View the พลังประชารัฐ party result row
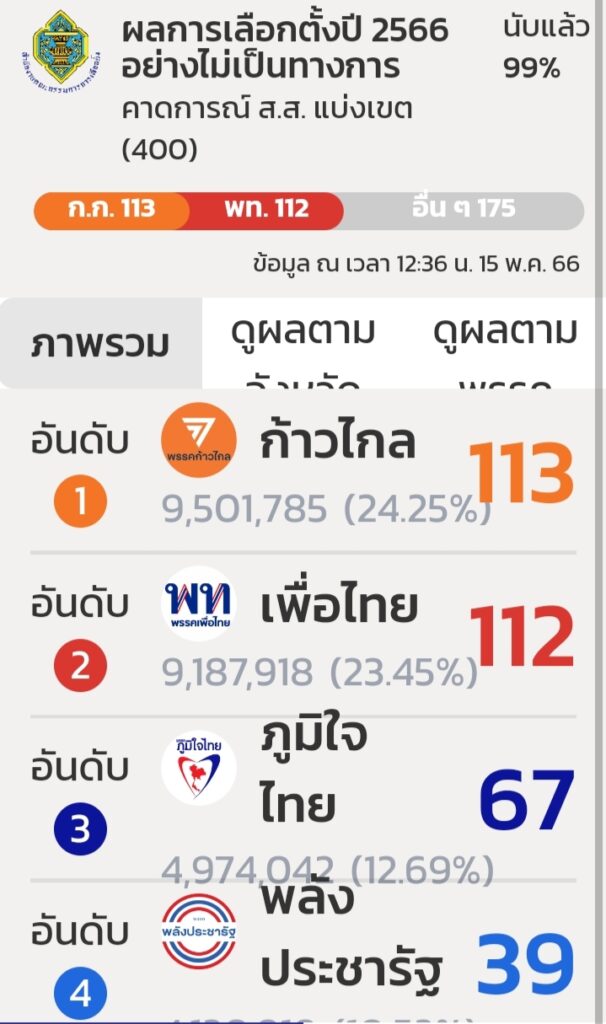The height and width of the screenshot is (1024, 606). pos(303,950)
